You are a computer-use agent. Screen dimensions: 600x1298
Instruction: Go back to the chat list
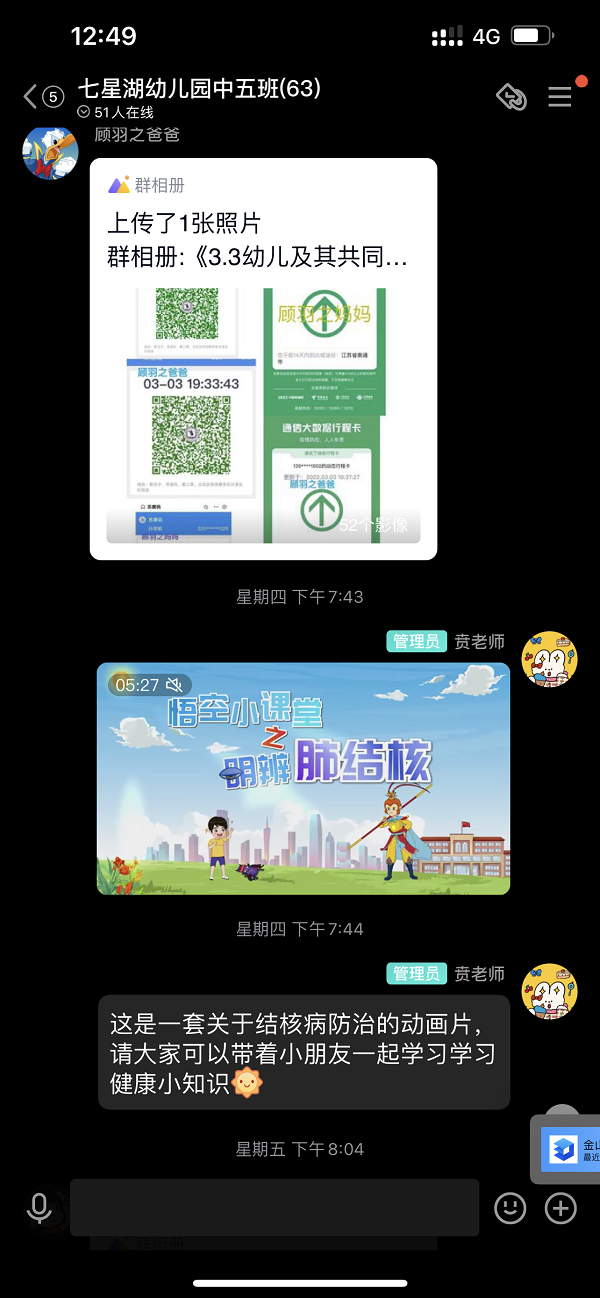tap(32, 97)
